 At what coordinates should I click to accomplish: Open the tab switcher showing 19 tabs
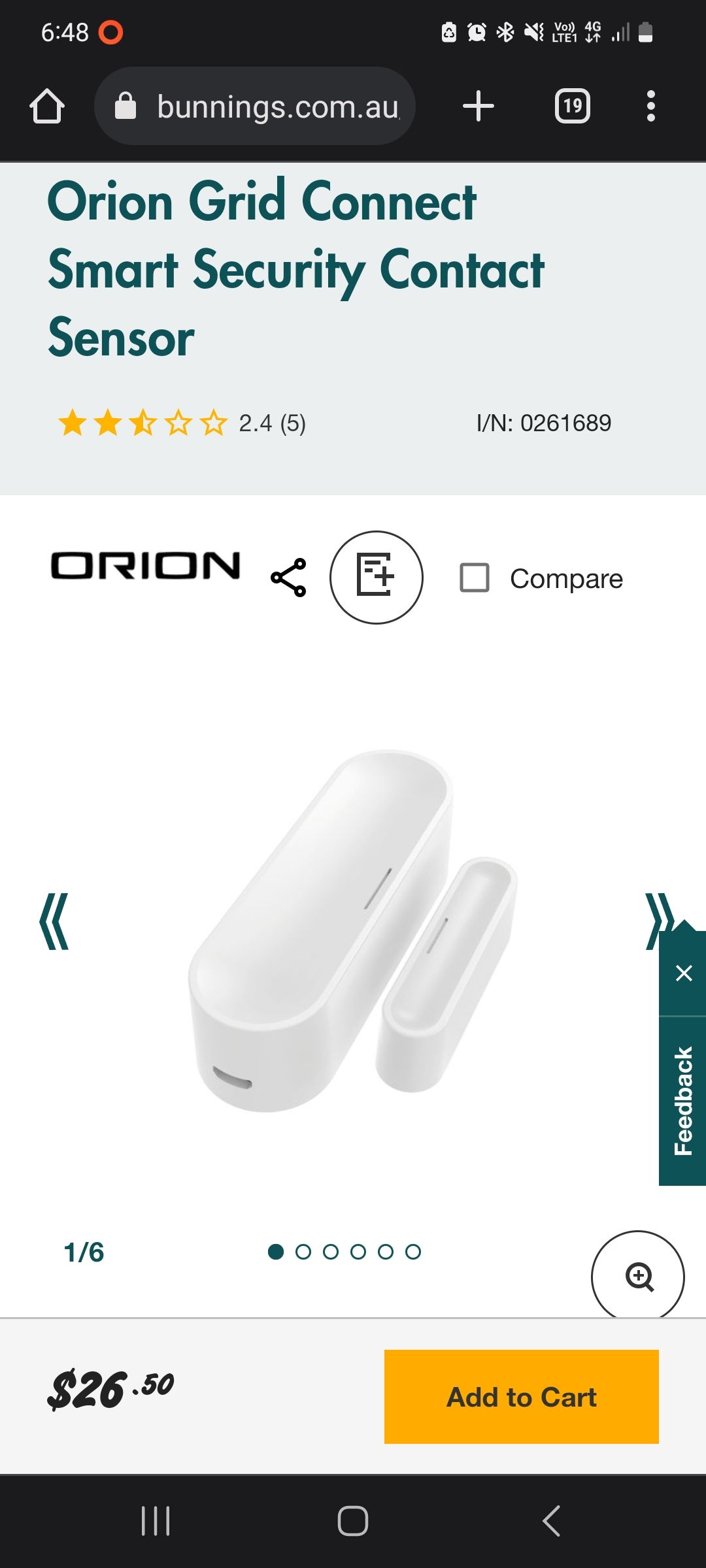[x=572, y=106]
